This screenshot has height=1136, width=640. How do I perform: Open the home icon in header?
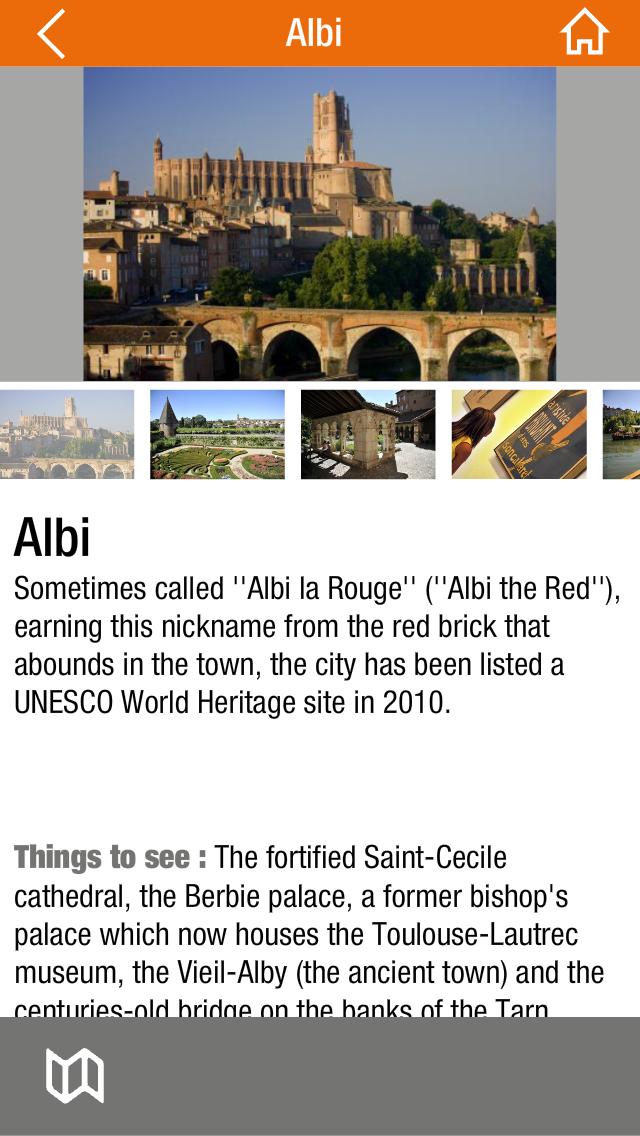coord(584,33)
